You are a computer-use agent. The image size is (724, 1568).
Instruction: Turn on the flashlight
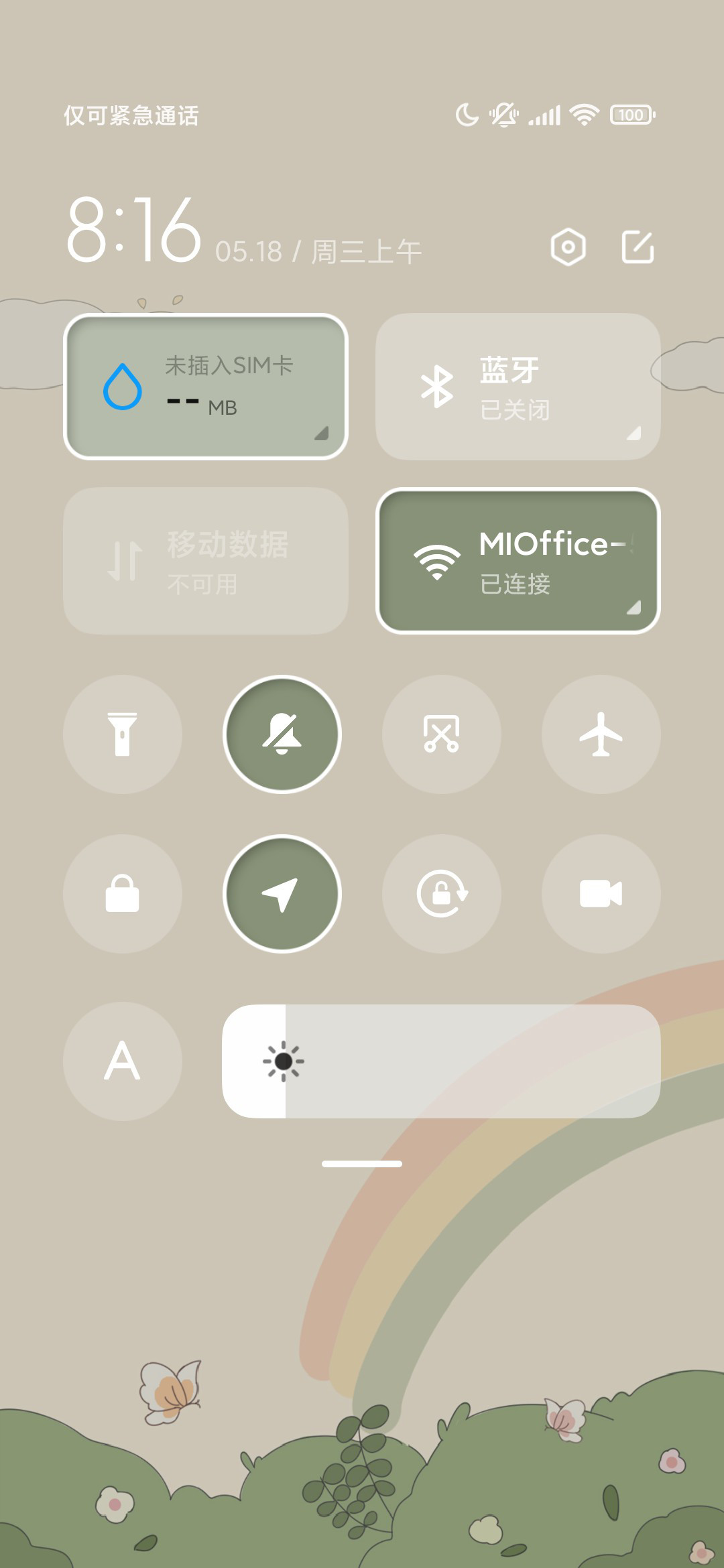coord(123,734)
